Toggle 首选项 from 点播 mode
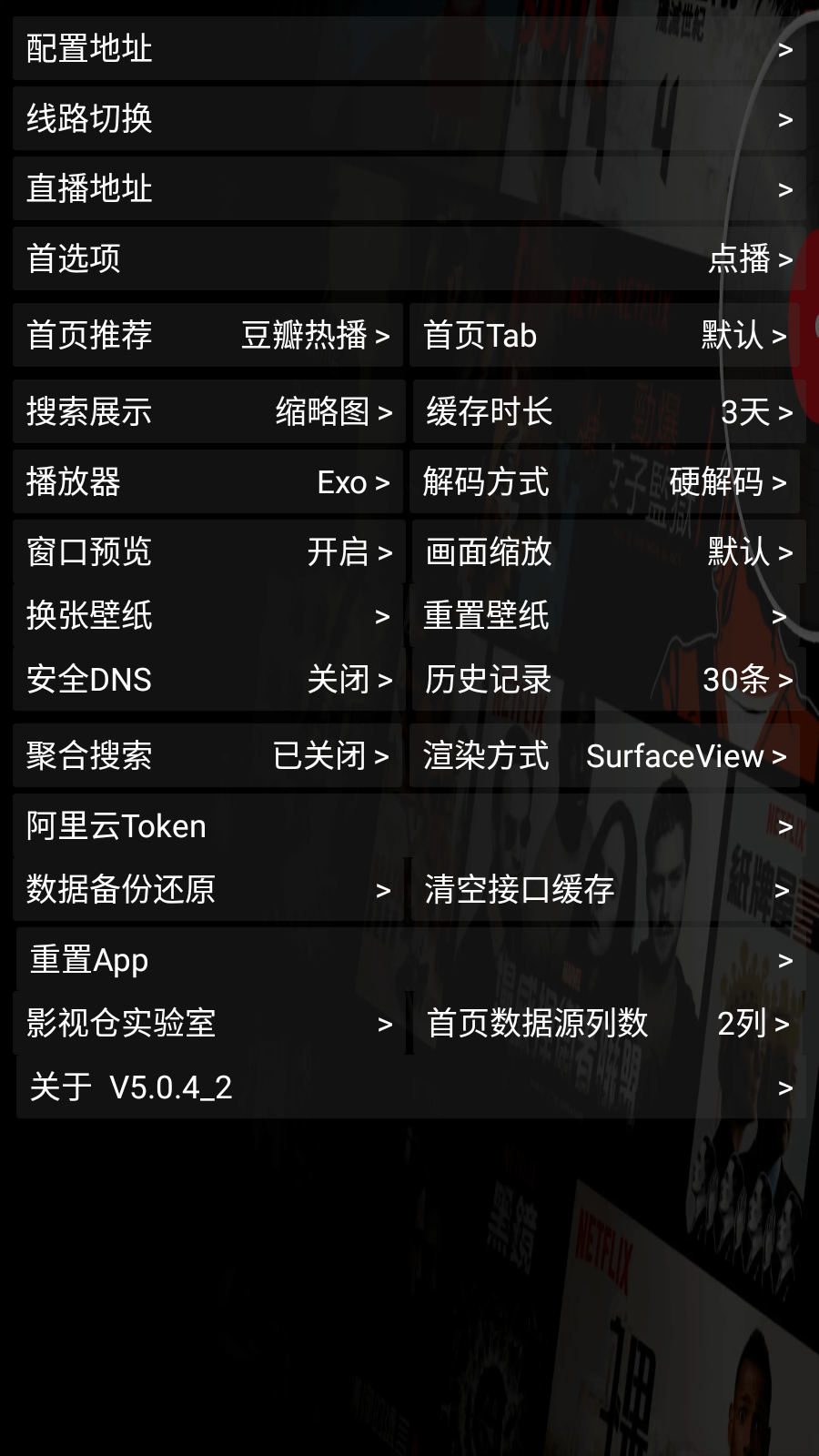 pos(409,258)
